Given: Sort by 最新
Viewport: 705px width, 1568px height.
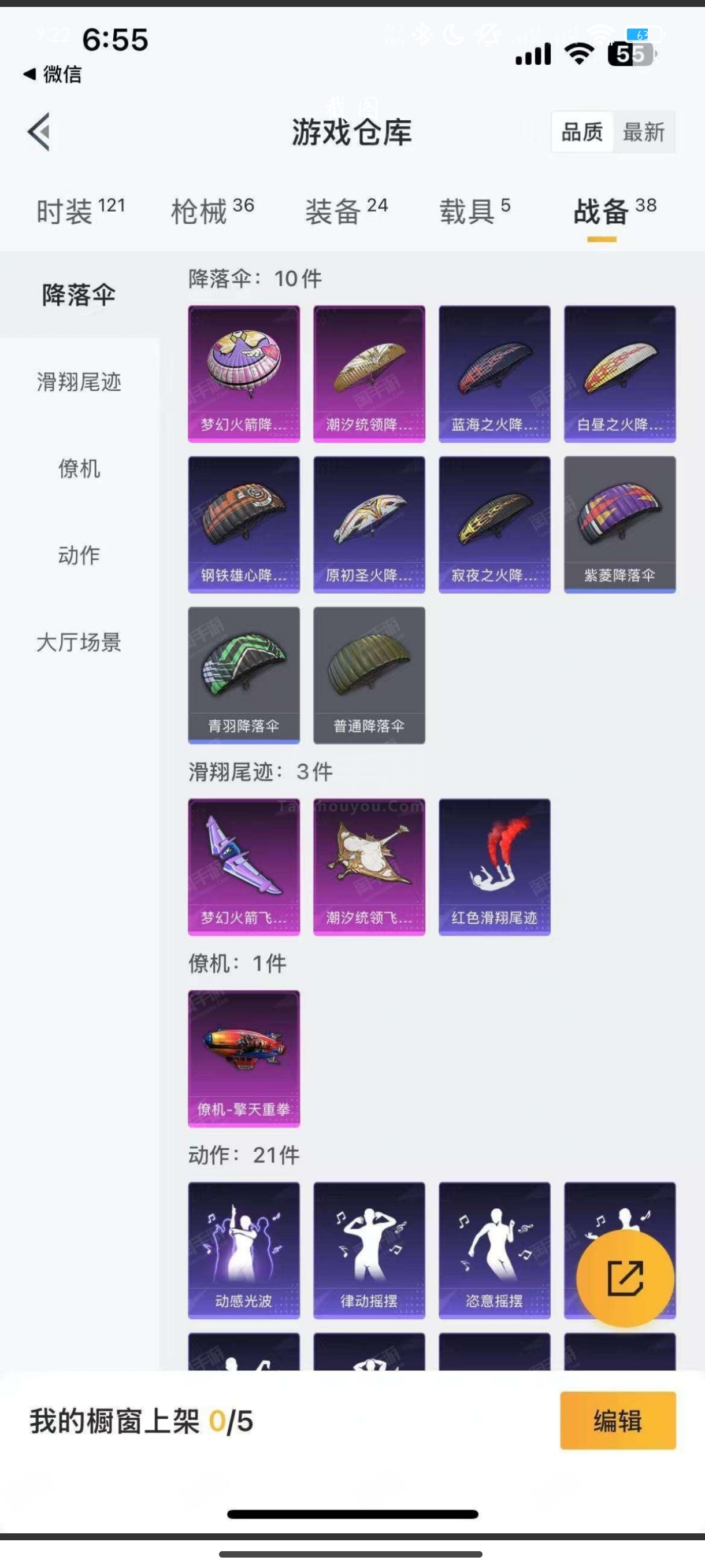Looking at the screenshot, I should [x=644, y=131].
